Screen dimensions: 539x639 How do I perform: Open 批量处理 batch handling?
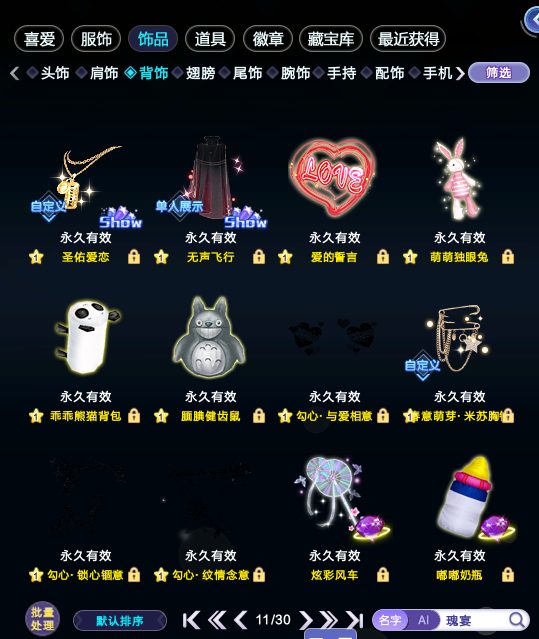pyautogui.click(x=42, y=619)
